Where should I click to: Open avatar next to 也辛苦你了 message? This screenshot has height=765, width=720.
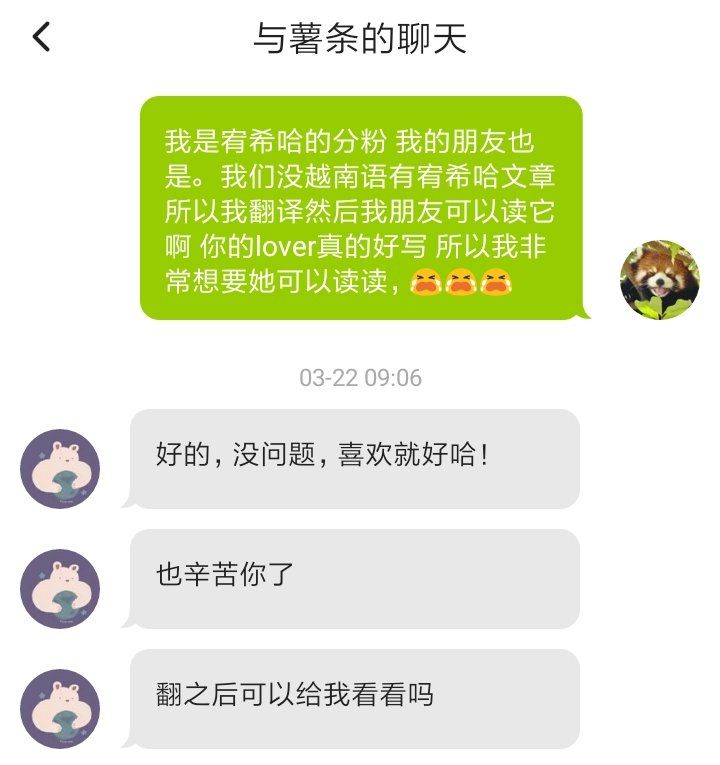coord(60,589)
